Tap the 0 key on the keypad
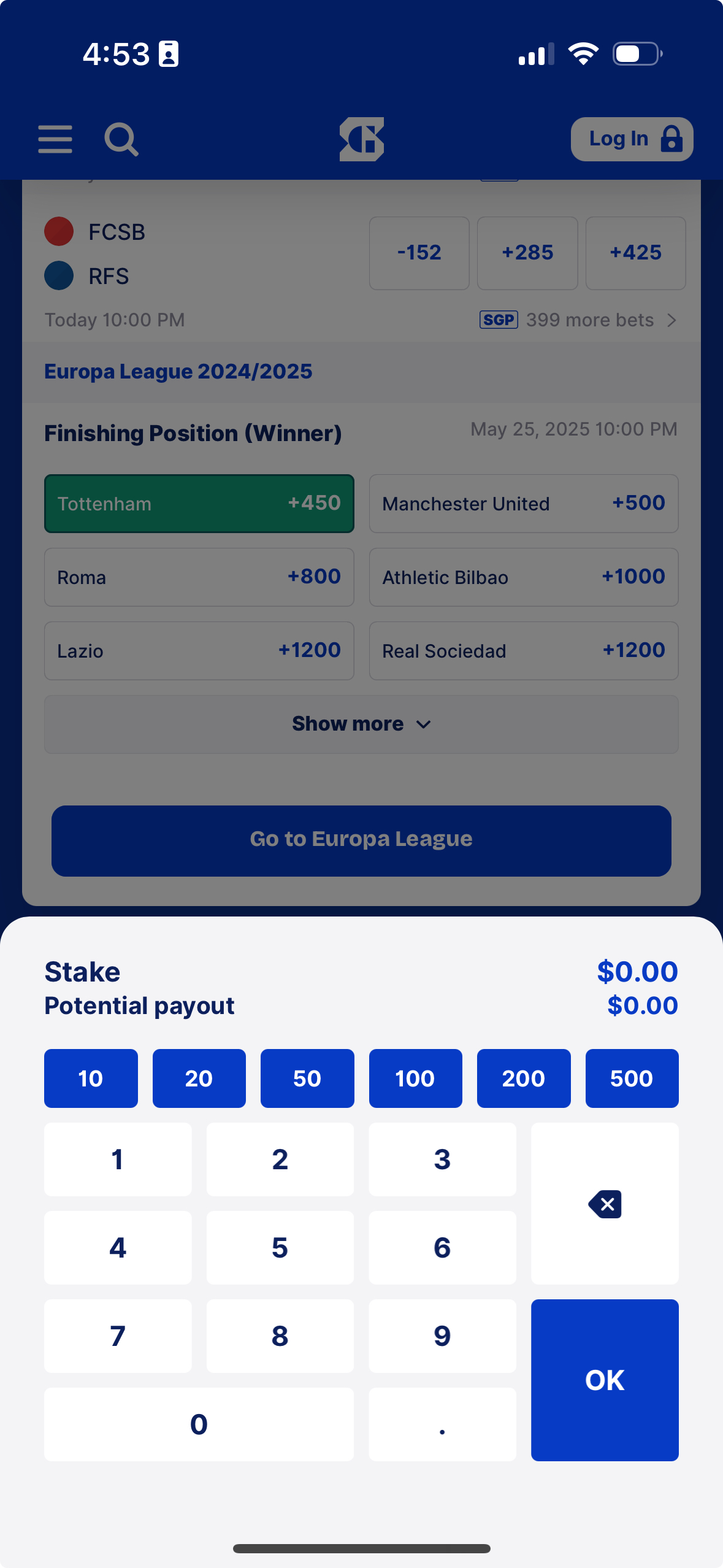The height and width of the screenshot is (1568, 723). (x=199, y=1424)
